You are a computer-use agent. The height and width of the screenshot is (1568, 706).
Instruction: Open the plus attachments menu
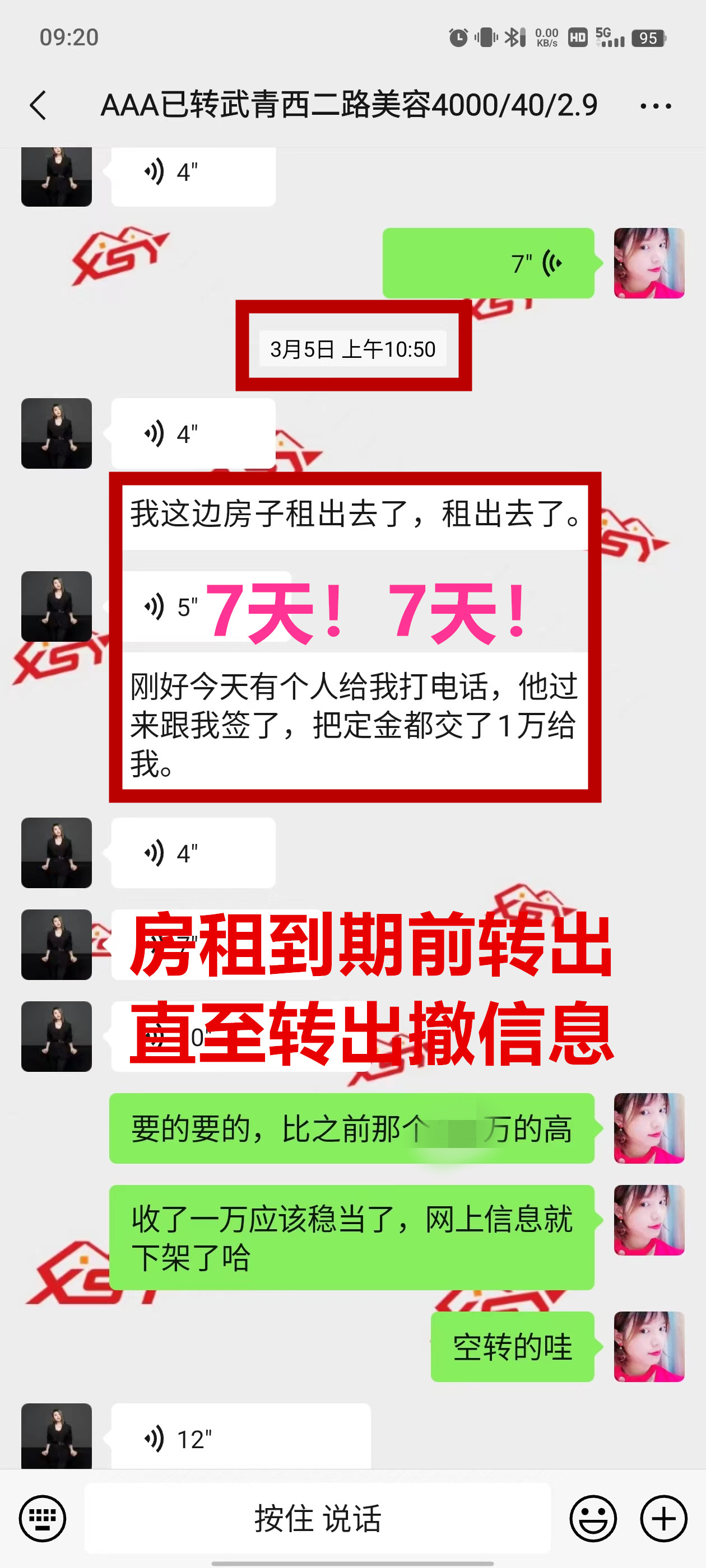663,1518
